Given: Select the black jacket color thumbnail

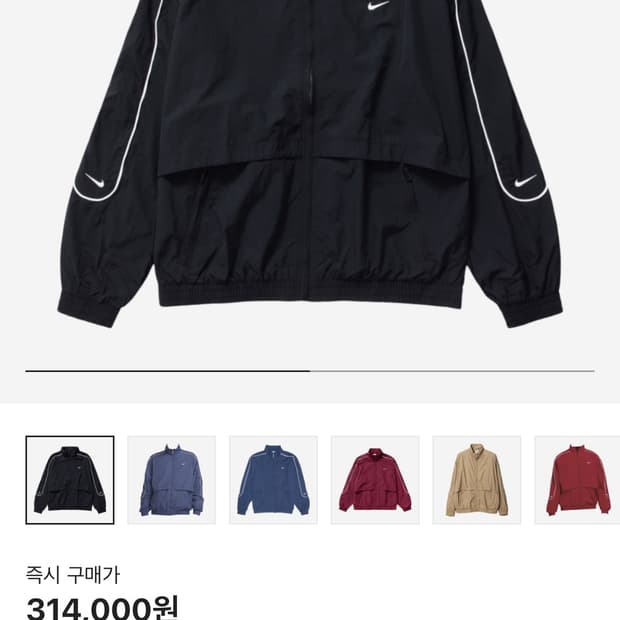Looking at the screenshot, I should pos(70,480).
